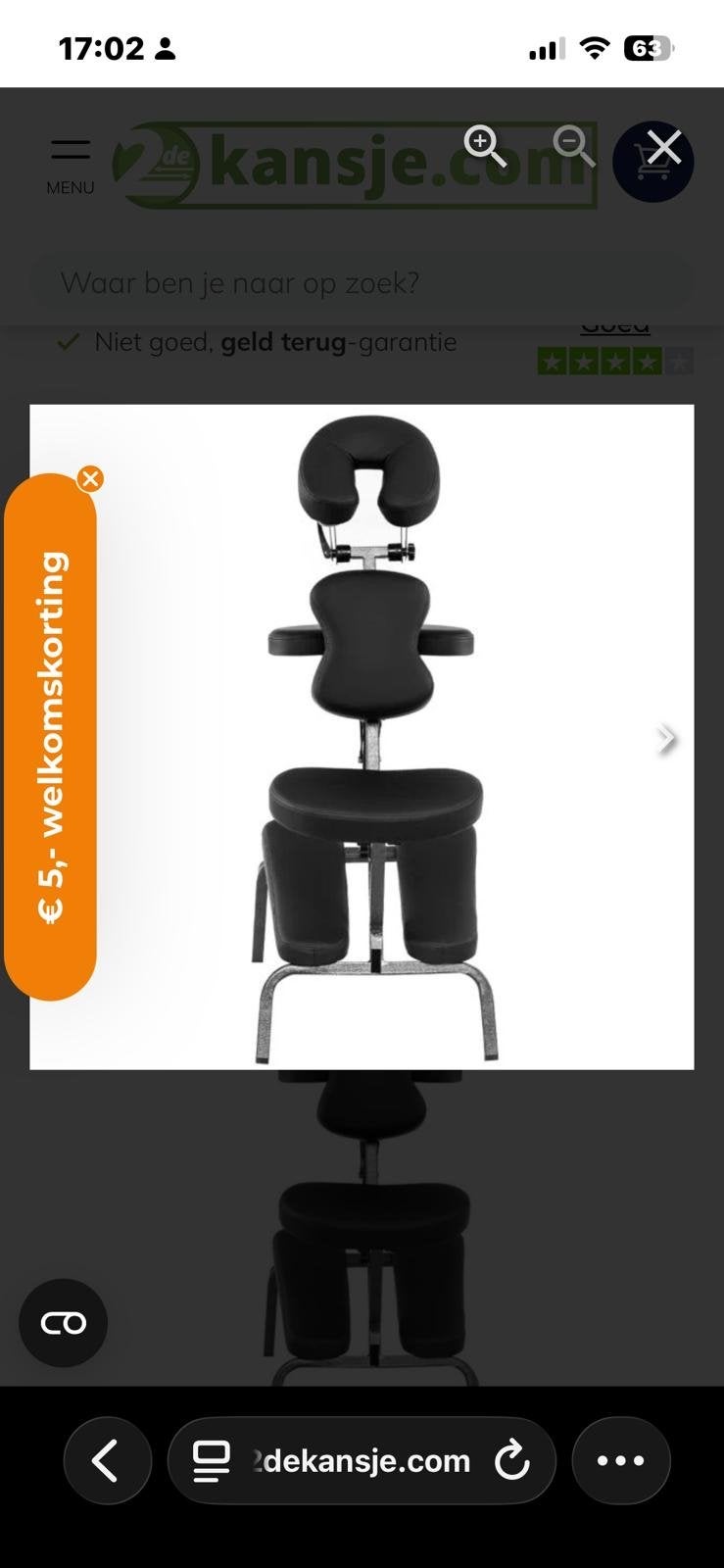Close the image lightbox

[664, 148]
